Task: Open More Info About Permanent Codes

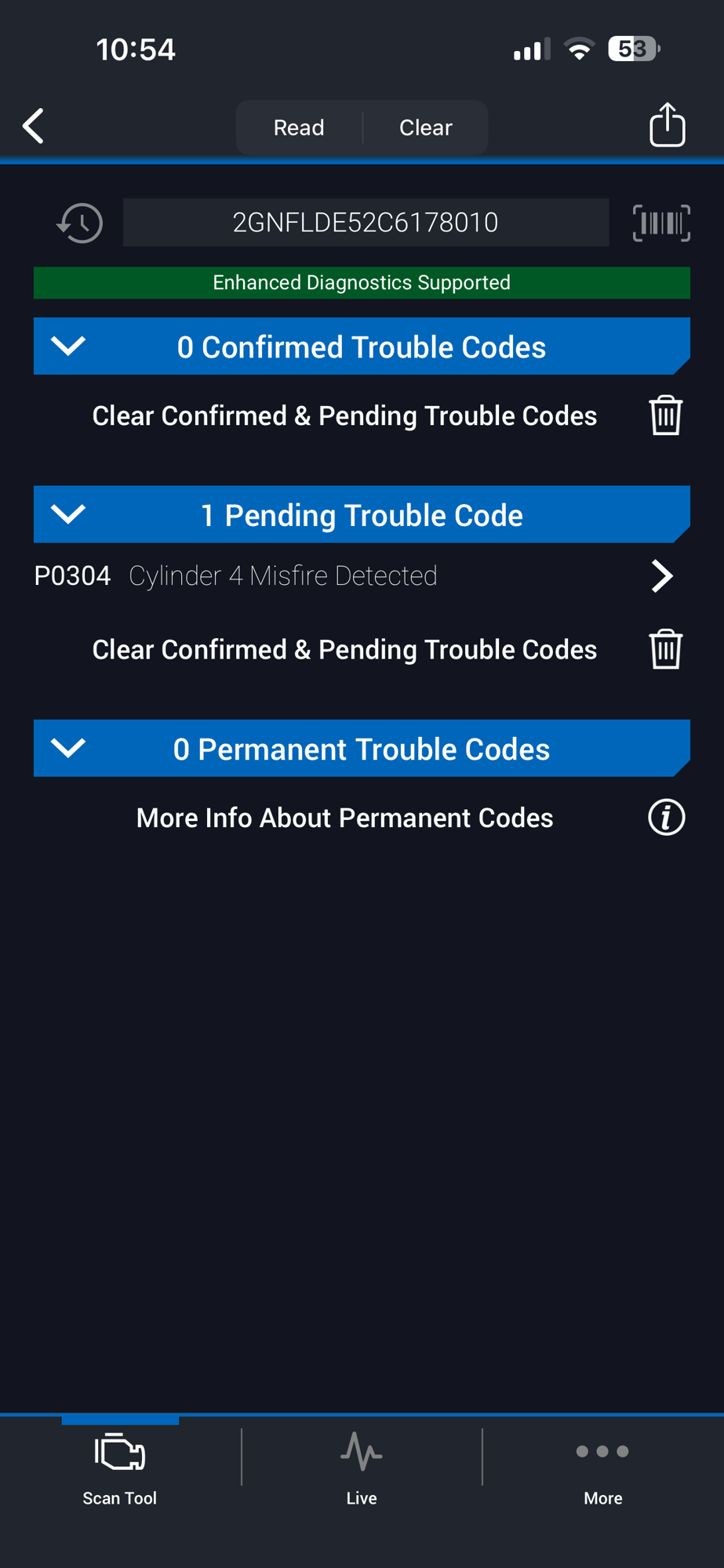Action: pos(345,818)
